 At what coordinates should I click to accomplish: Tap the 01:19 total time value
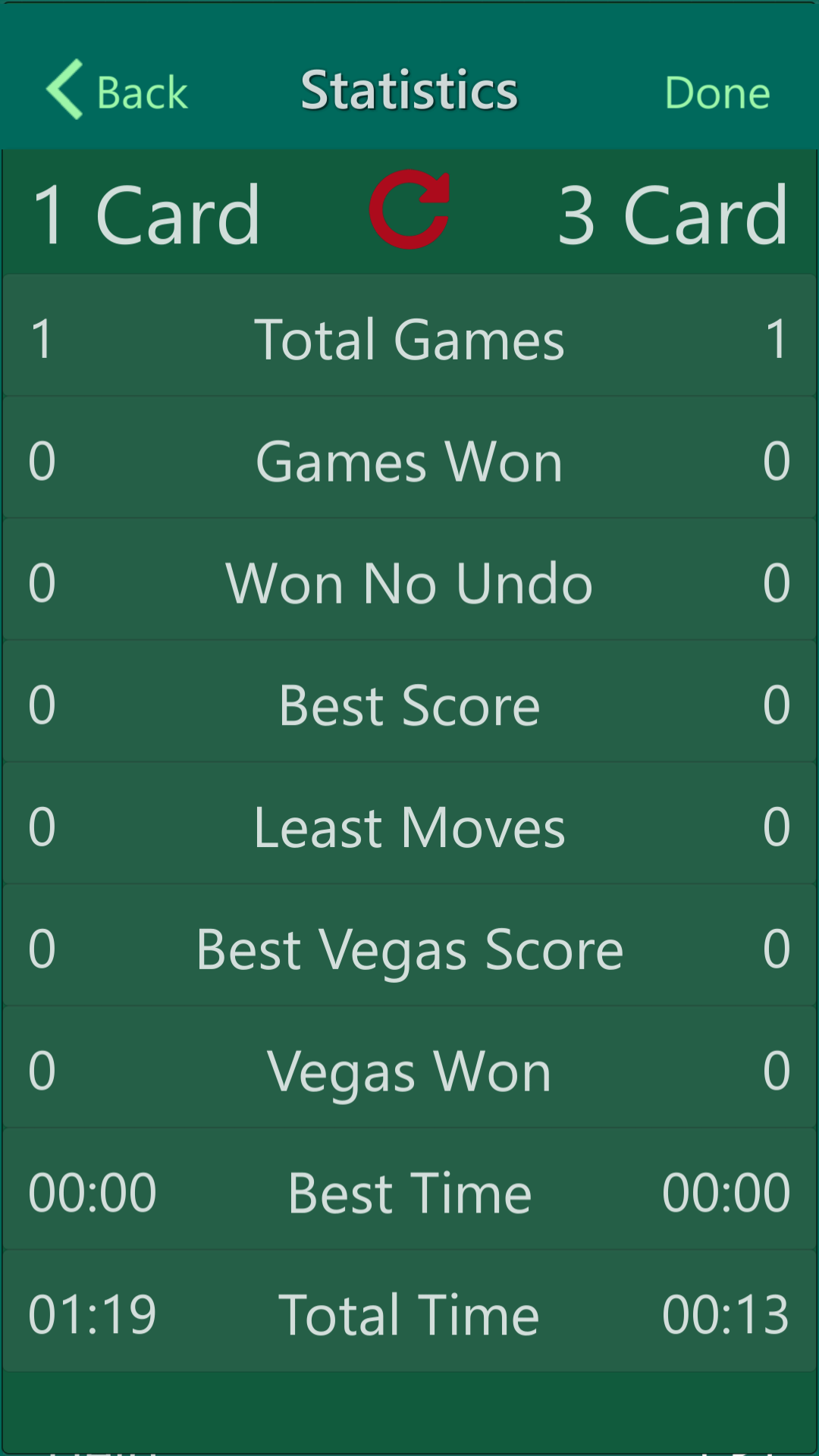pos(91,1314)
